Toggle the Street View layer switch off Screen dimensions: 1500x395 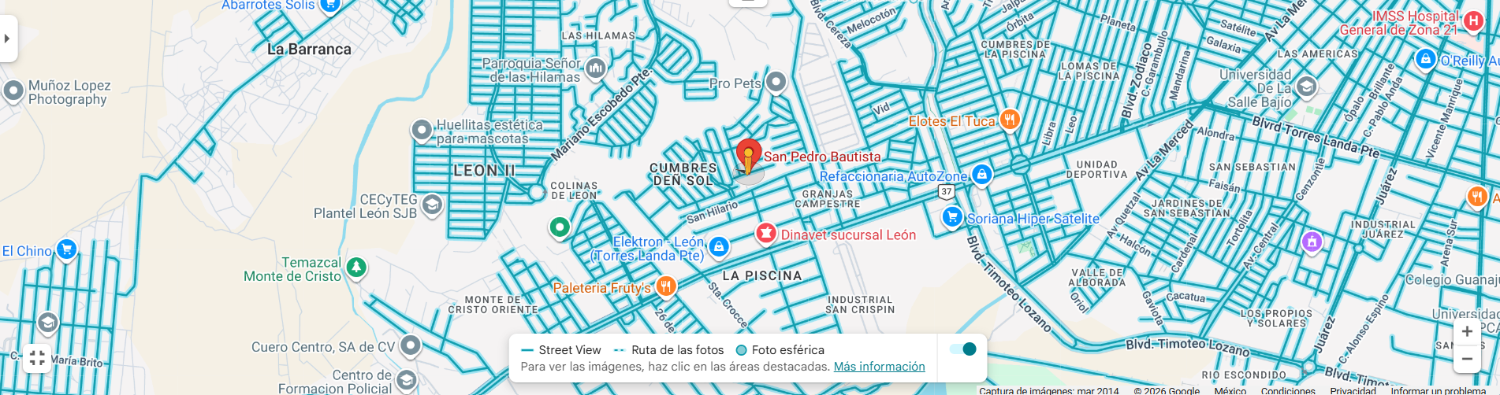(963, 349)
